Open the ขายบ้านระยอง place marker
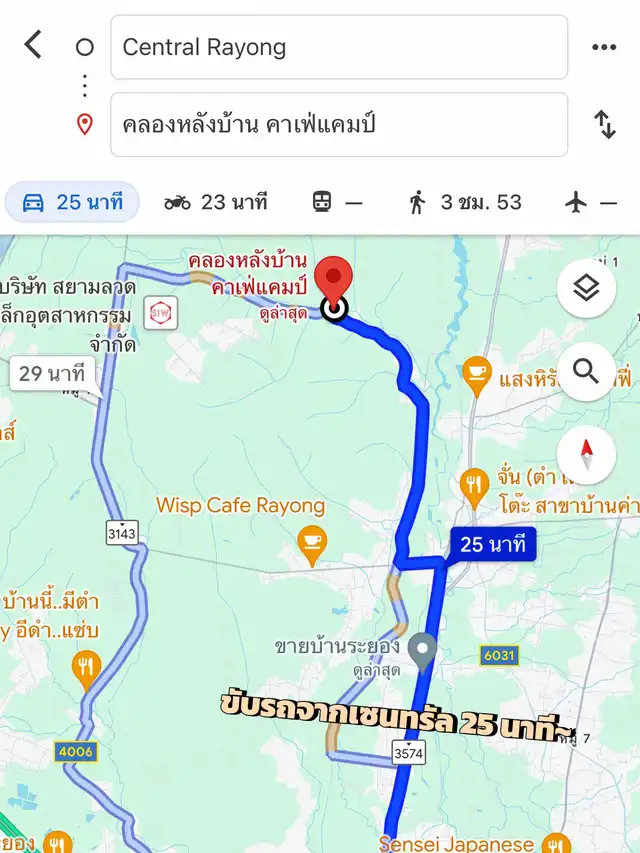640x853 pixels. coord(423,653)
